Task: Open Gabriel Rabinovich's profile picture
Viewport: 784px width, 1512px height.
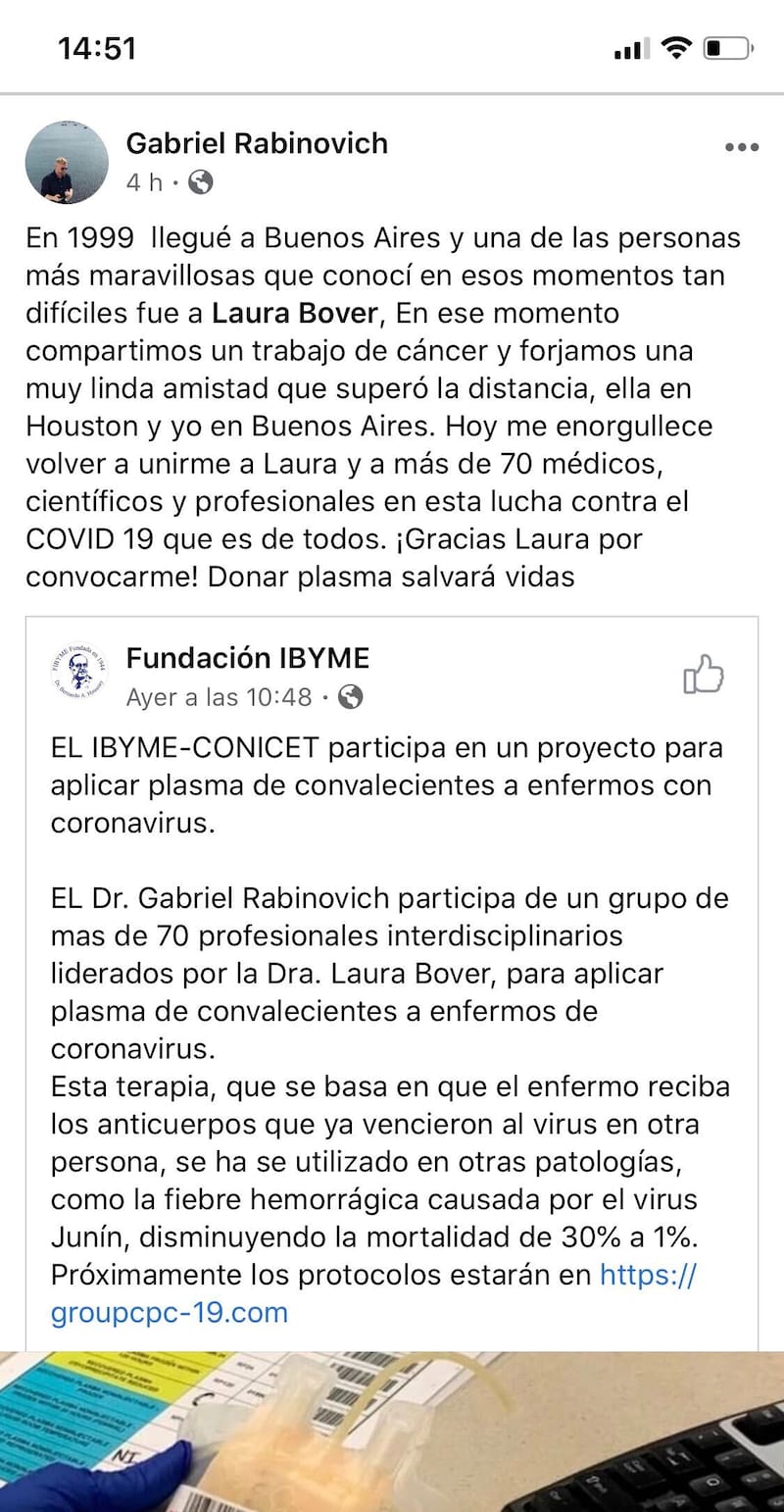Action: click(x=67, y=164)
